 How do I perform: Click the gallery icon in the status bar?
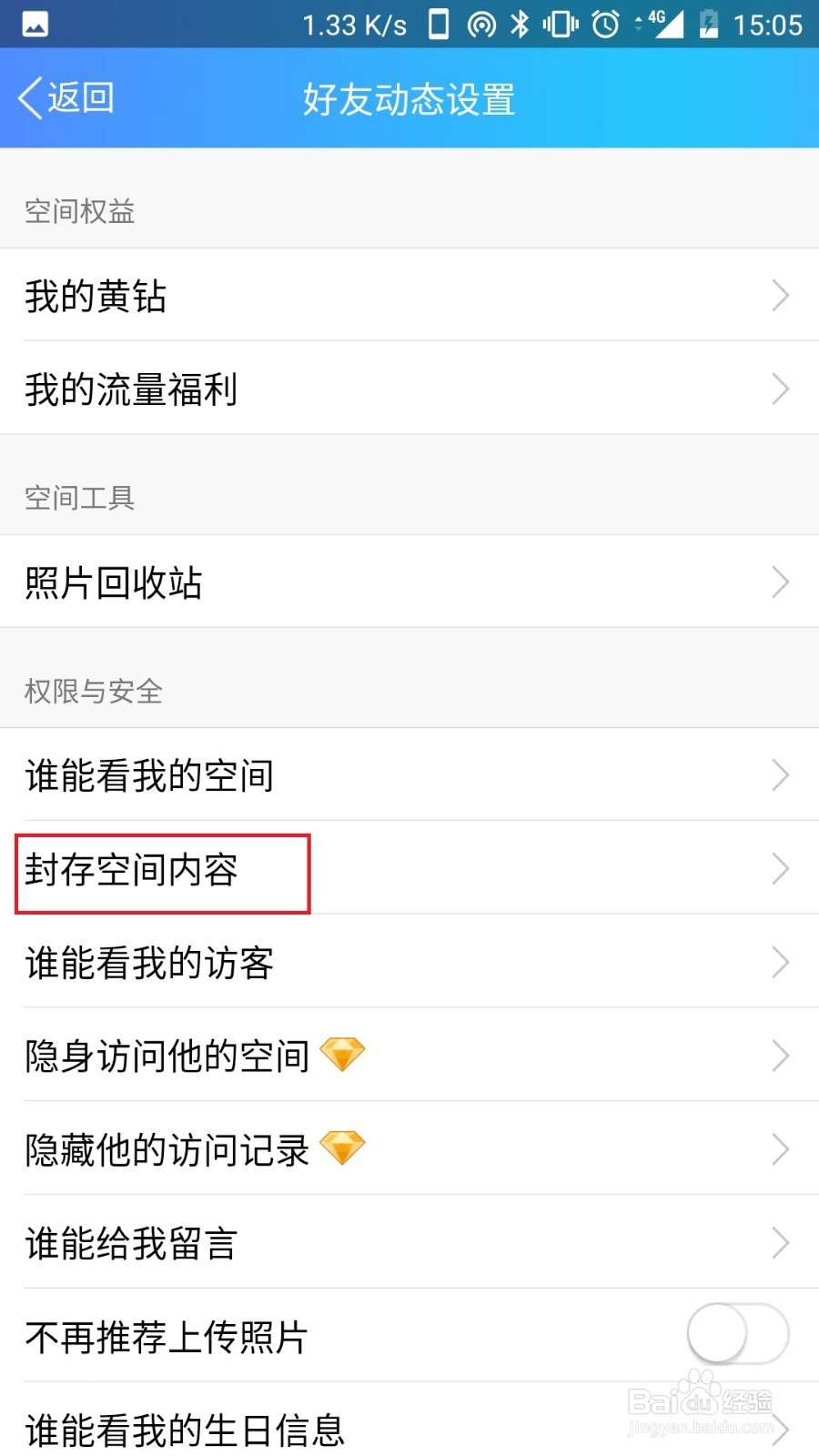(x=35, y=24)
